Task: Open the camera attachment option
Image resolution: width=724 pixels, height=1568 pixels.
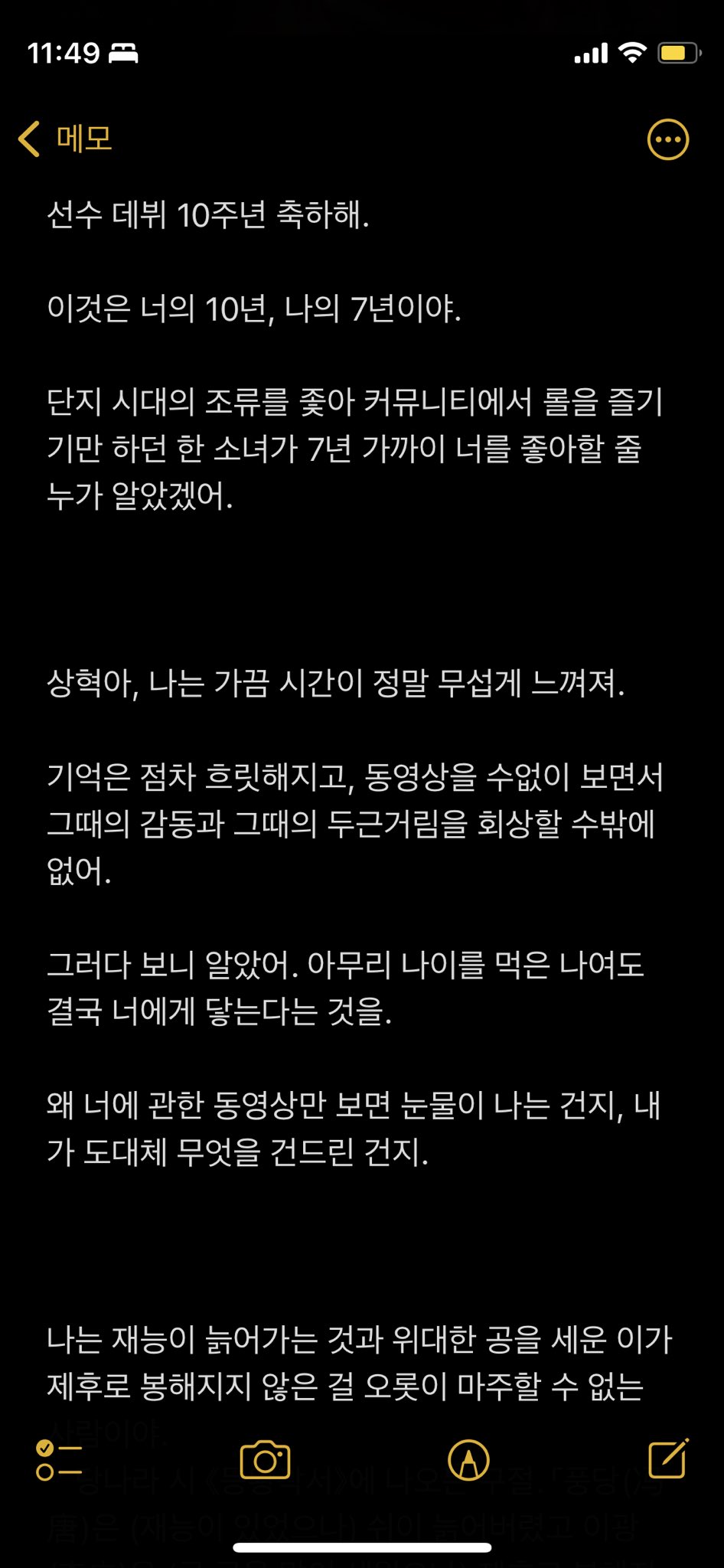Action: [x=265, y=1460]
